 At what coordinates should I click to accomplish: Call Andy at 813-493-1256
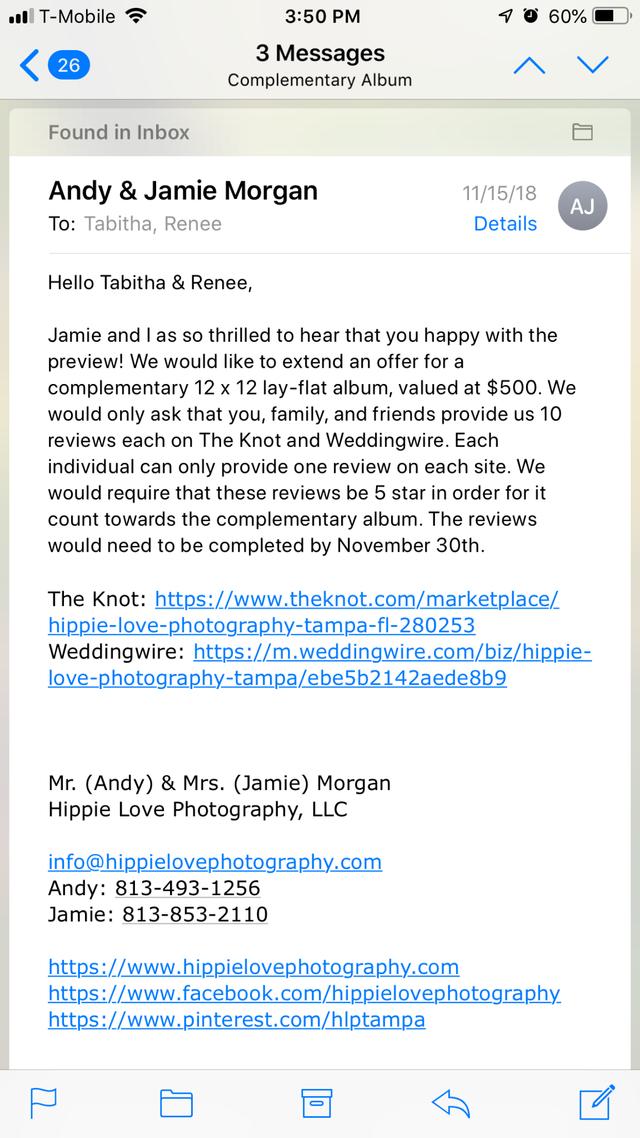[187, 888]
